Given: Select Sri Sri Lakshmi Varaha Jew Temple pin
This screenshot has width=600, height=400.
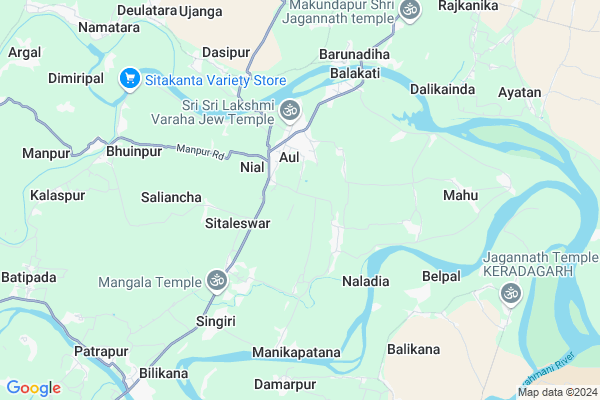Looking at the screenshot, I should coord(290,110).
